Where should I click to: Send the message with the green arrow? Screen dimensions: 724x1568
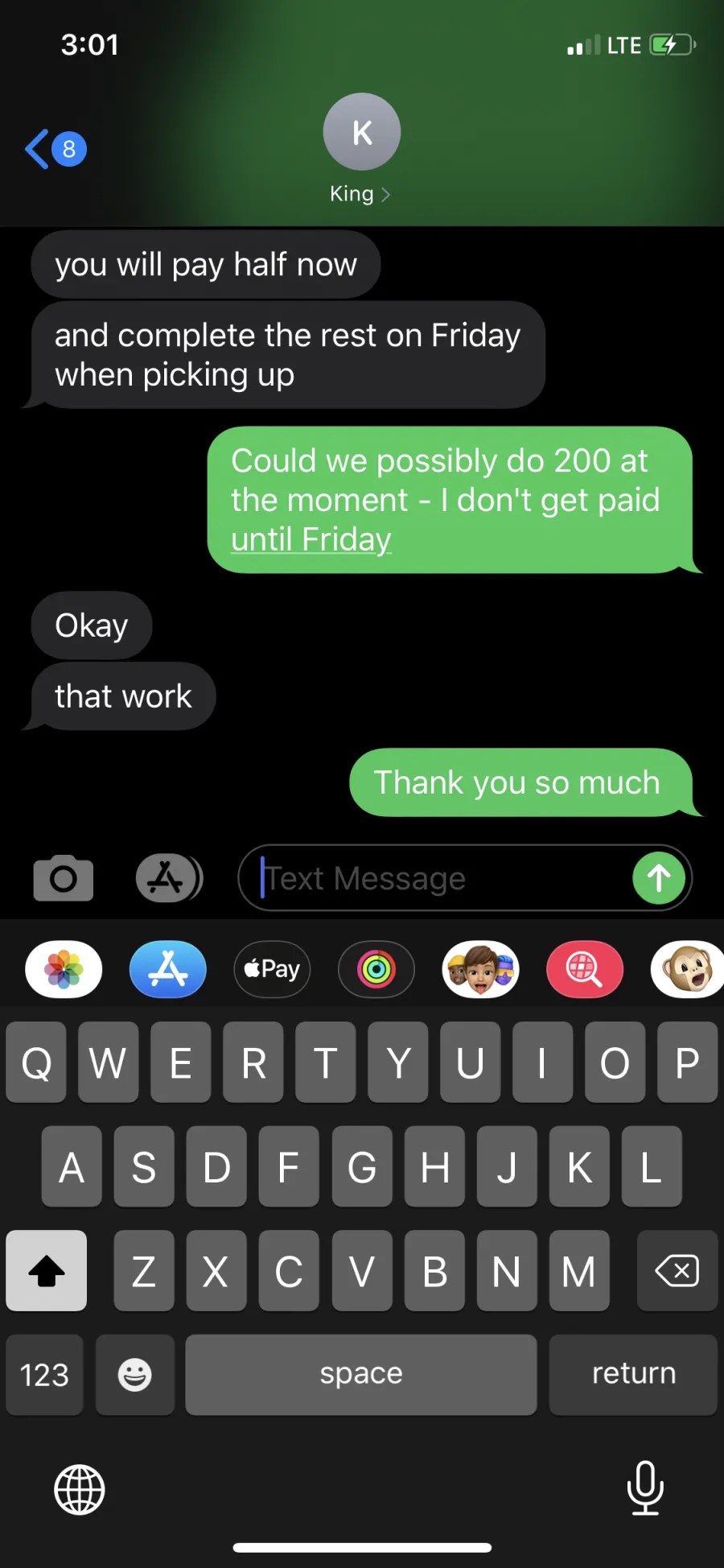tap(659, 878)
